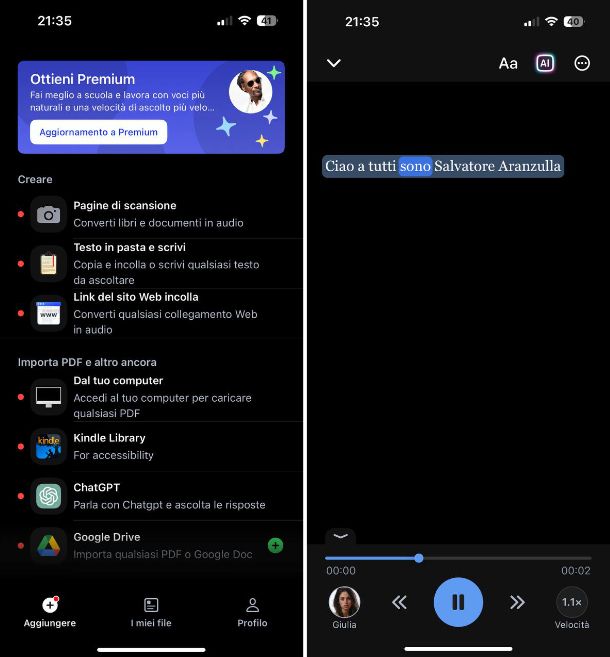Adjust the 1.1x Velocità speed

click(x=572, y=605)
